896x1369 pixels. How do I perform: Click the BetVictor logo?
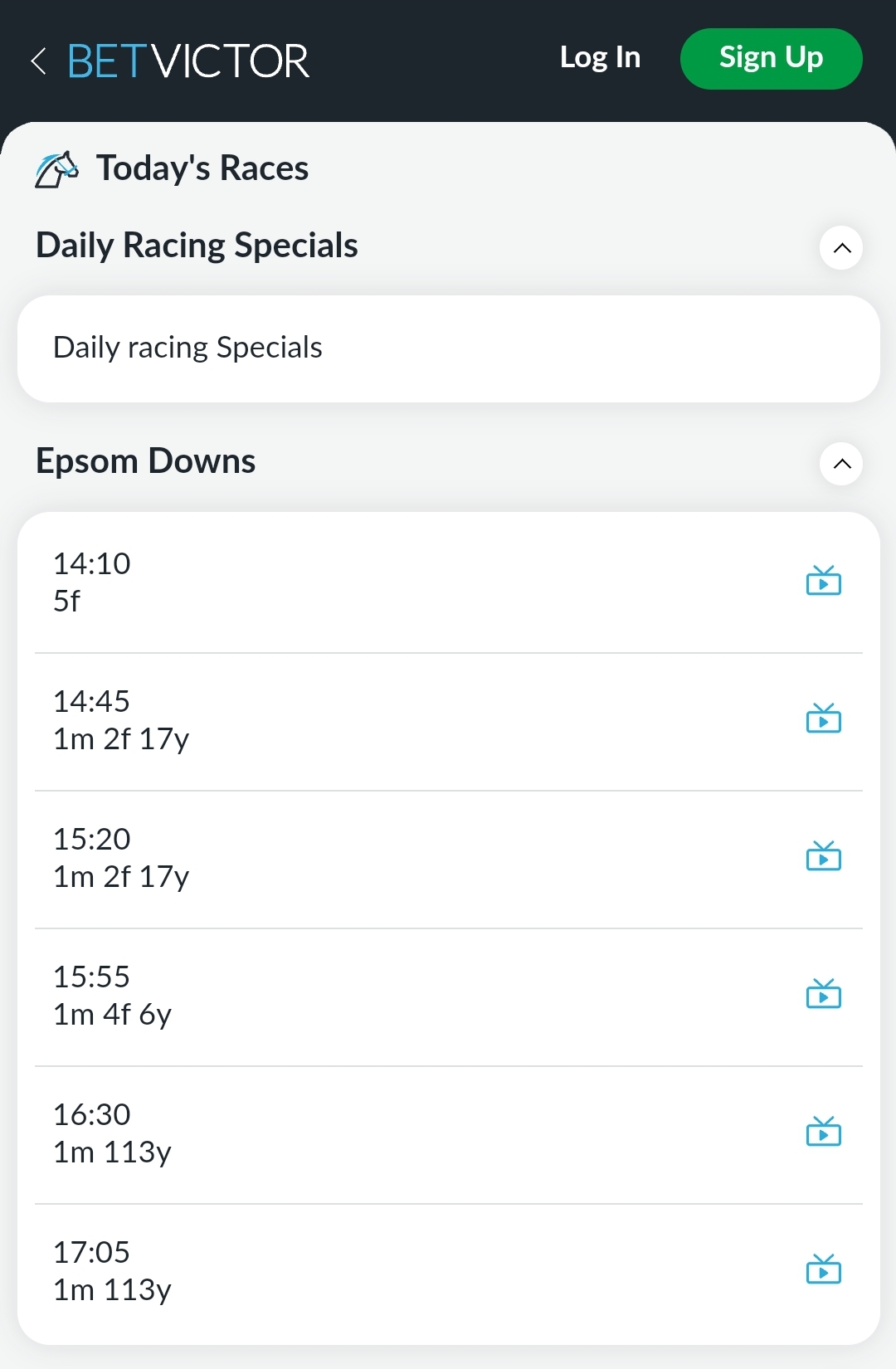(187, 61)
